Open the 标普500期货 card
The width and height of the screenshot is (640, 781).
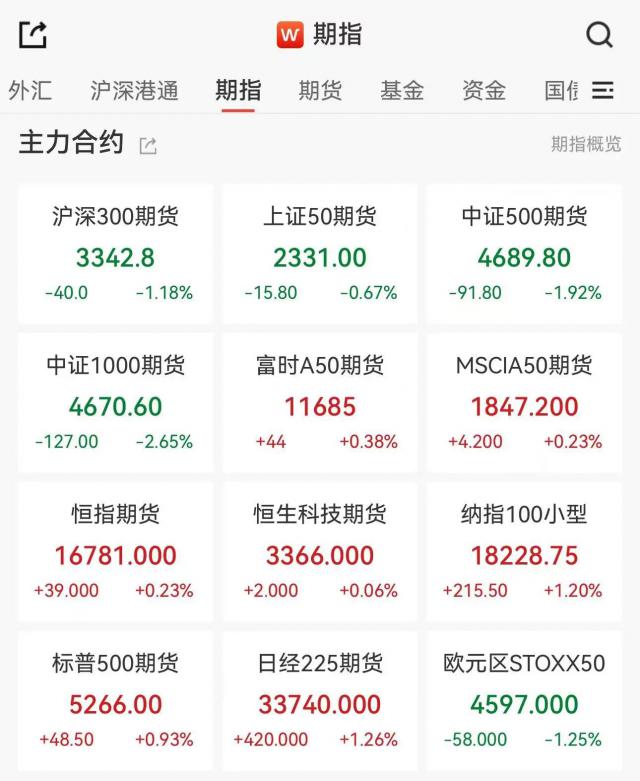[116, 701]
